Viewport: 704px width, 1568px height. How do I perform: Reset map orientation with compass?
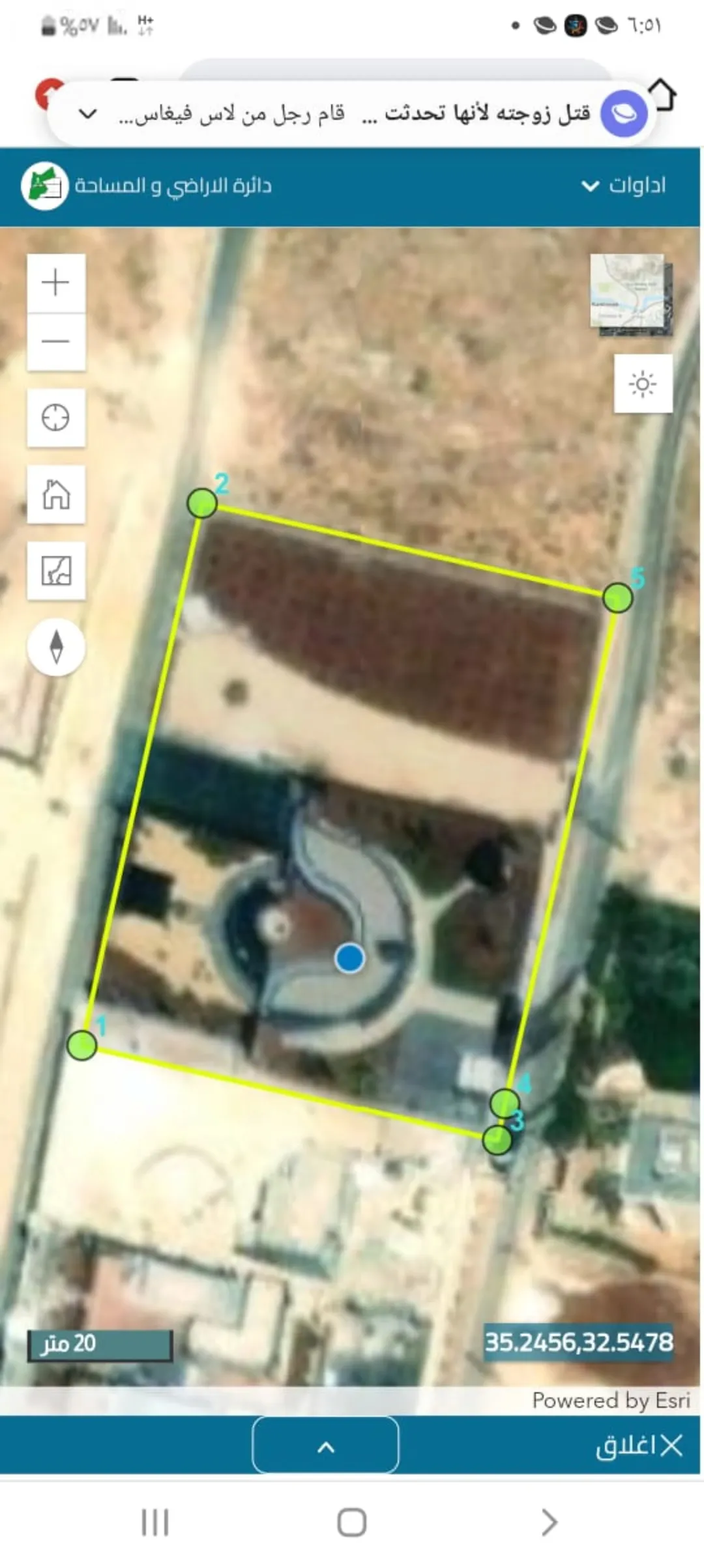pos(56,647)
